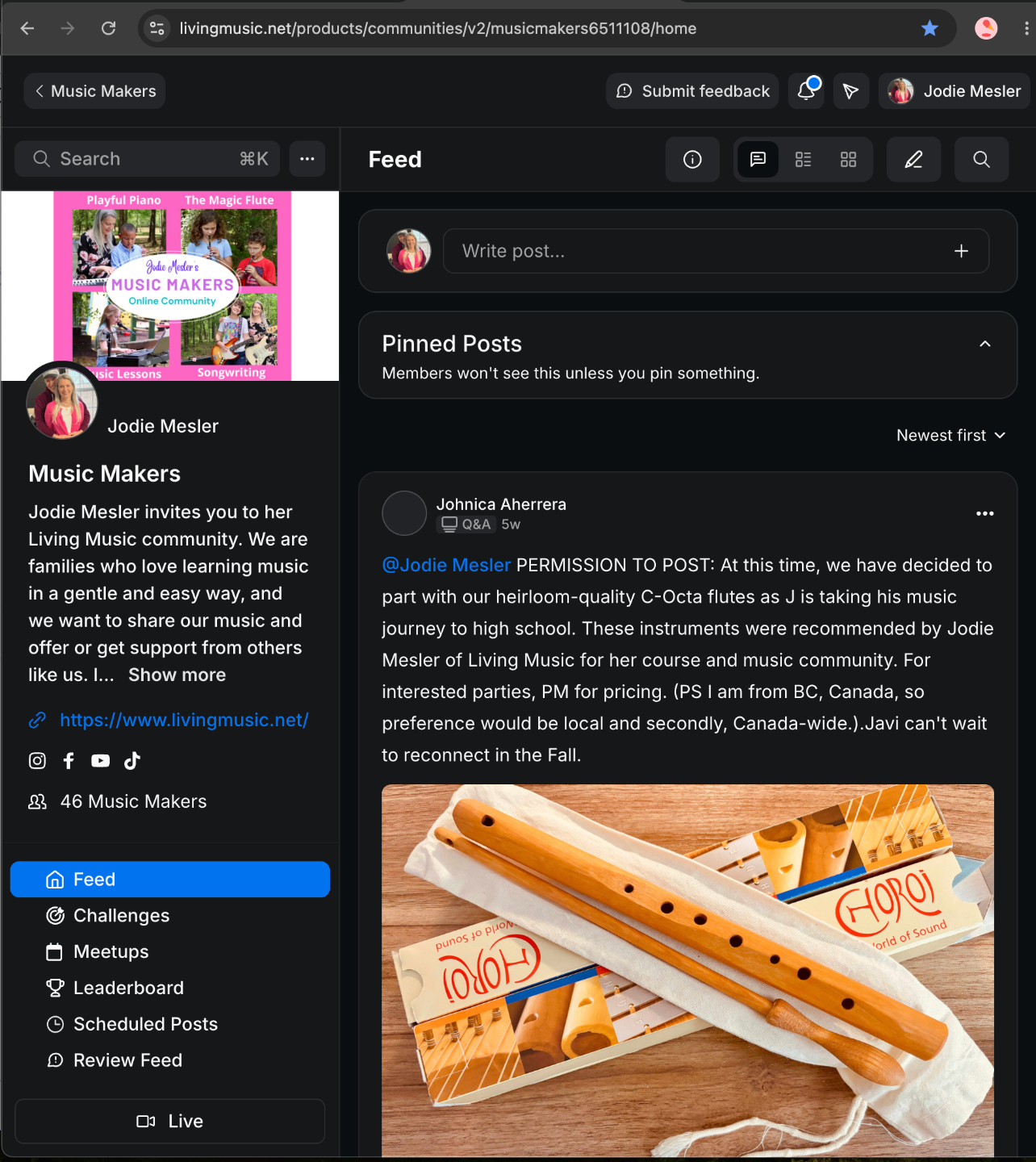Start a Live session

(x=170, y=1122)
